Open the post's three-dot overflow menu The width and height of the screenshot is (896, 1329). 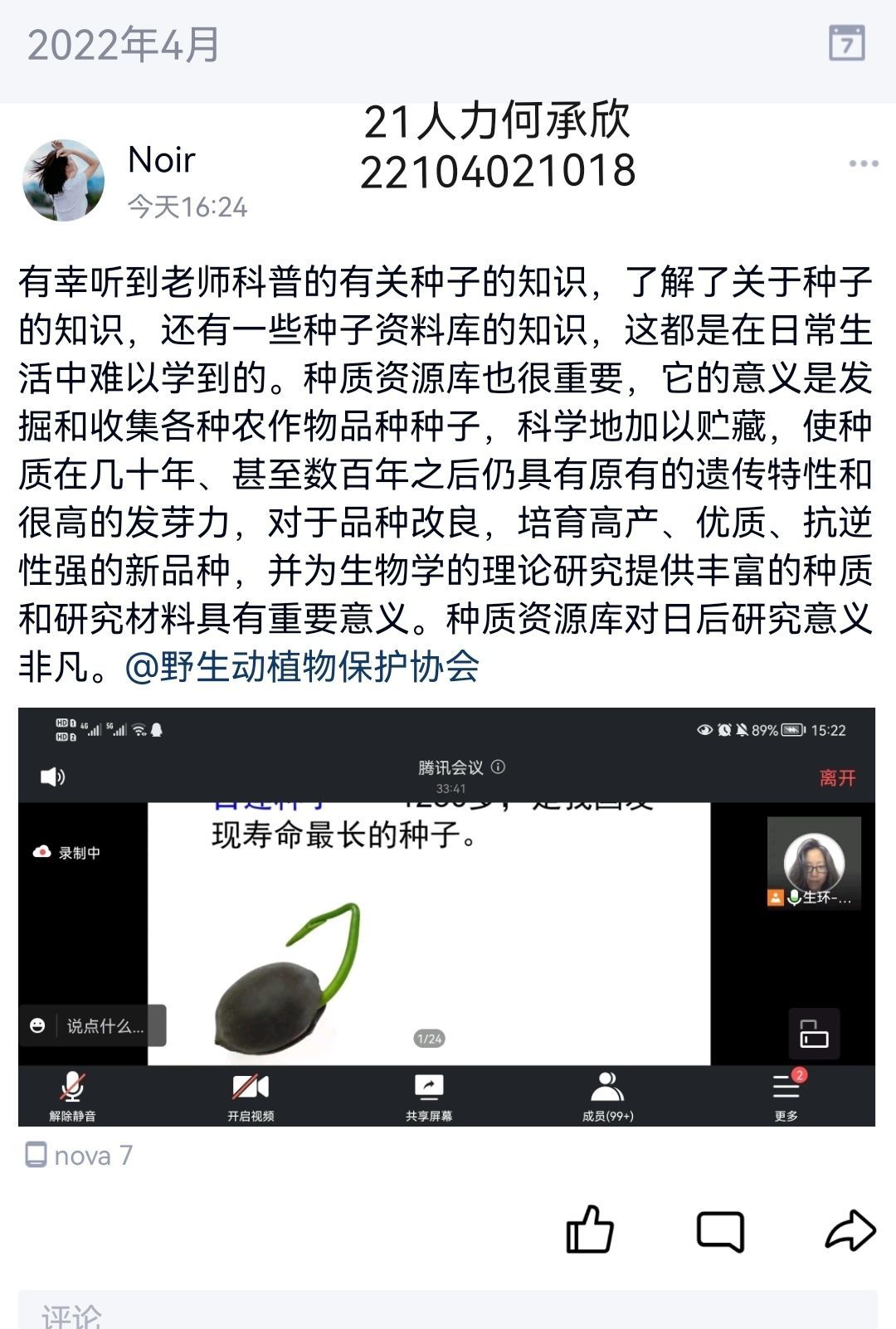coord(863,163)
